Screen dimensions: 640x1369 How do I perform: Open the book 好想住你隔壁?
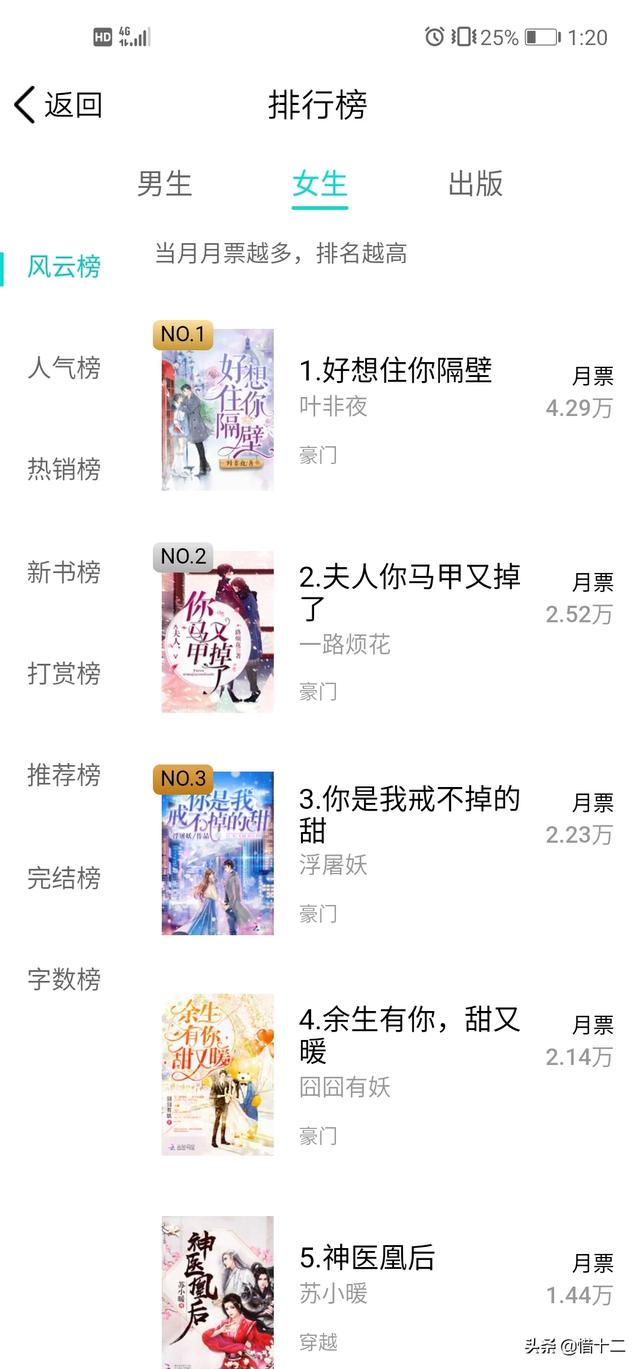396,371
